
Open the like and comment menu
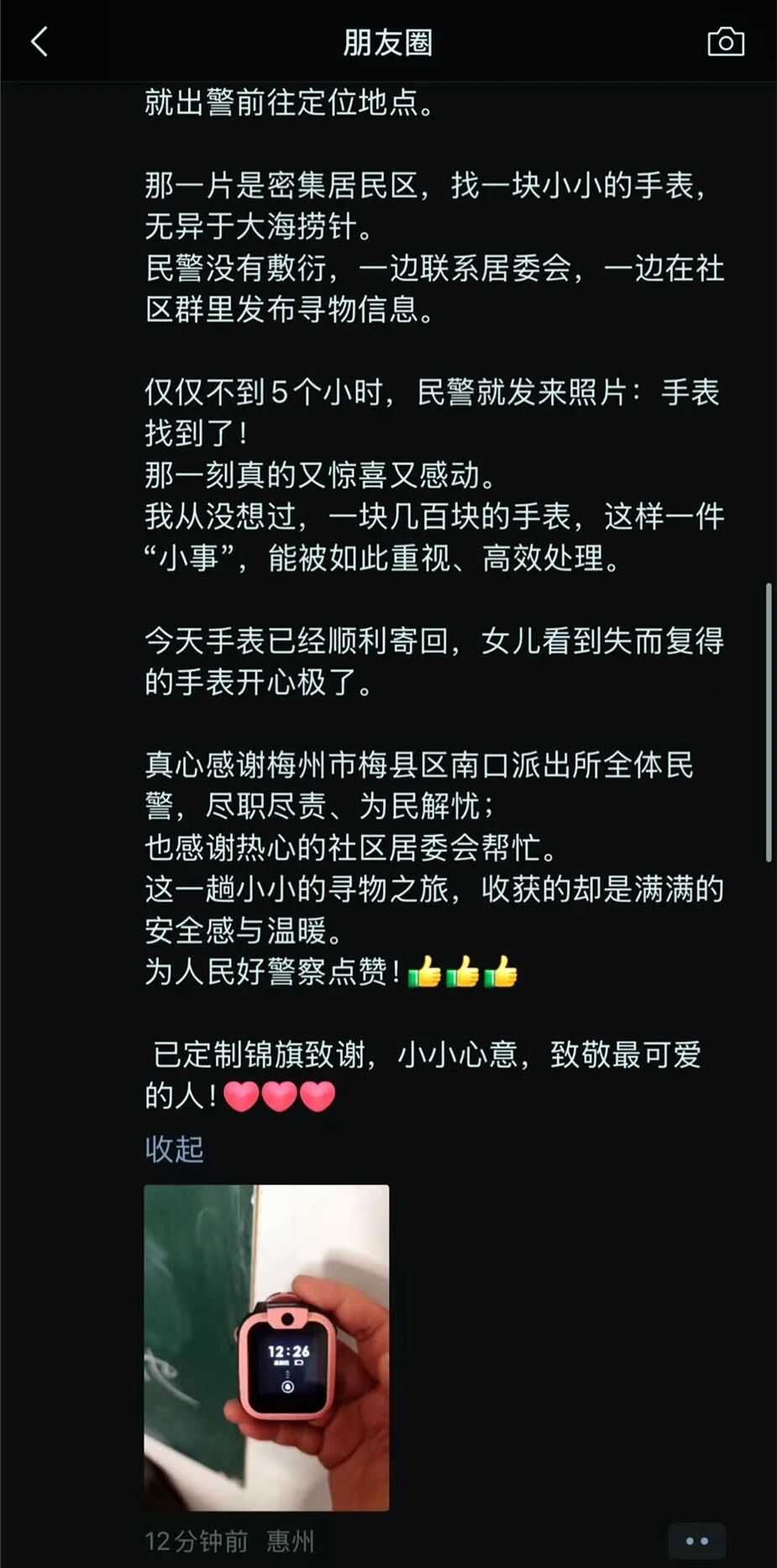pos(696,1540)
